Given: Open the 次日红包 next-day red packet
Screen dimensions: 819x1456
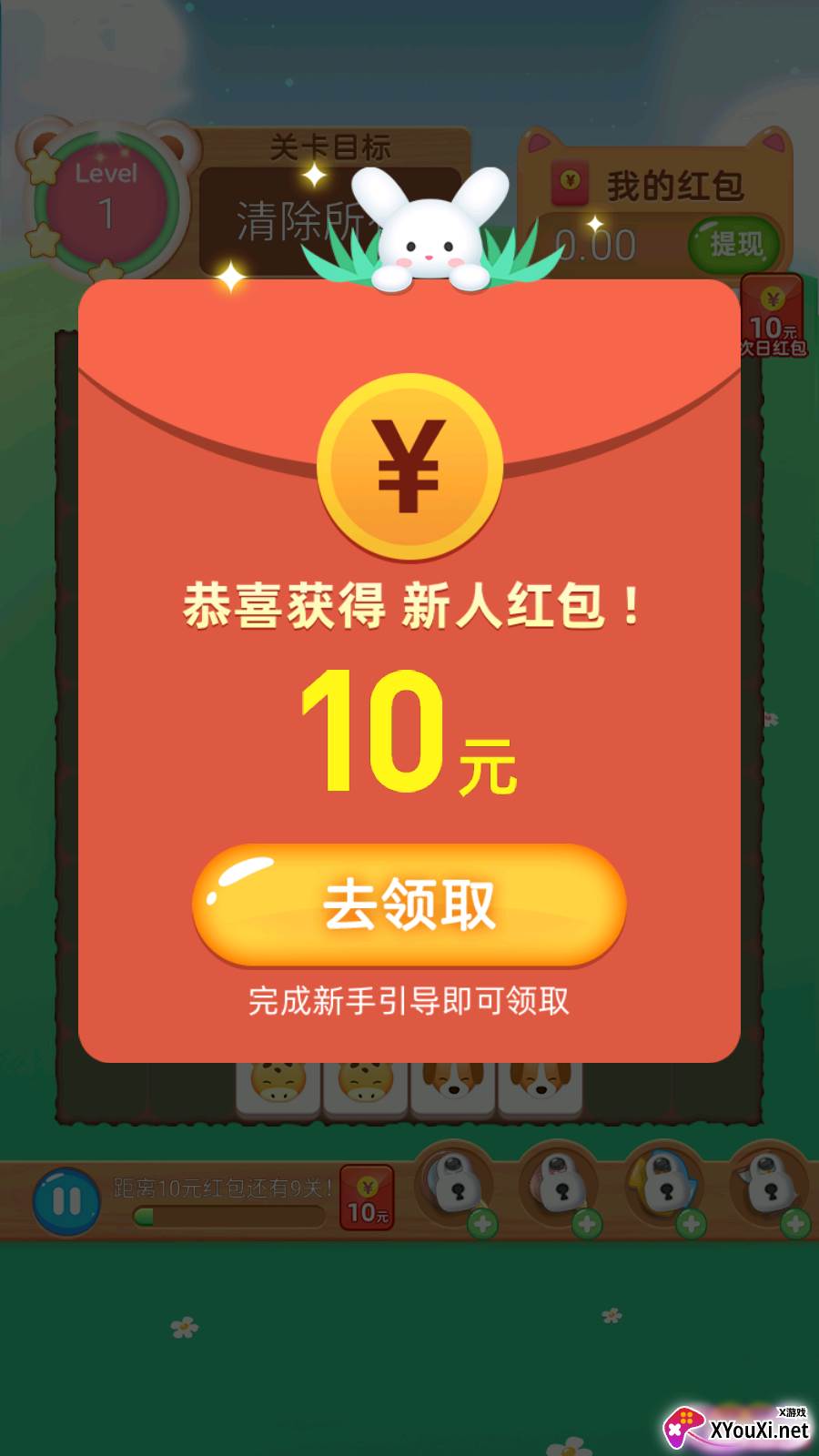Looking at the screenshot, I should (x=773, y=316).
